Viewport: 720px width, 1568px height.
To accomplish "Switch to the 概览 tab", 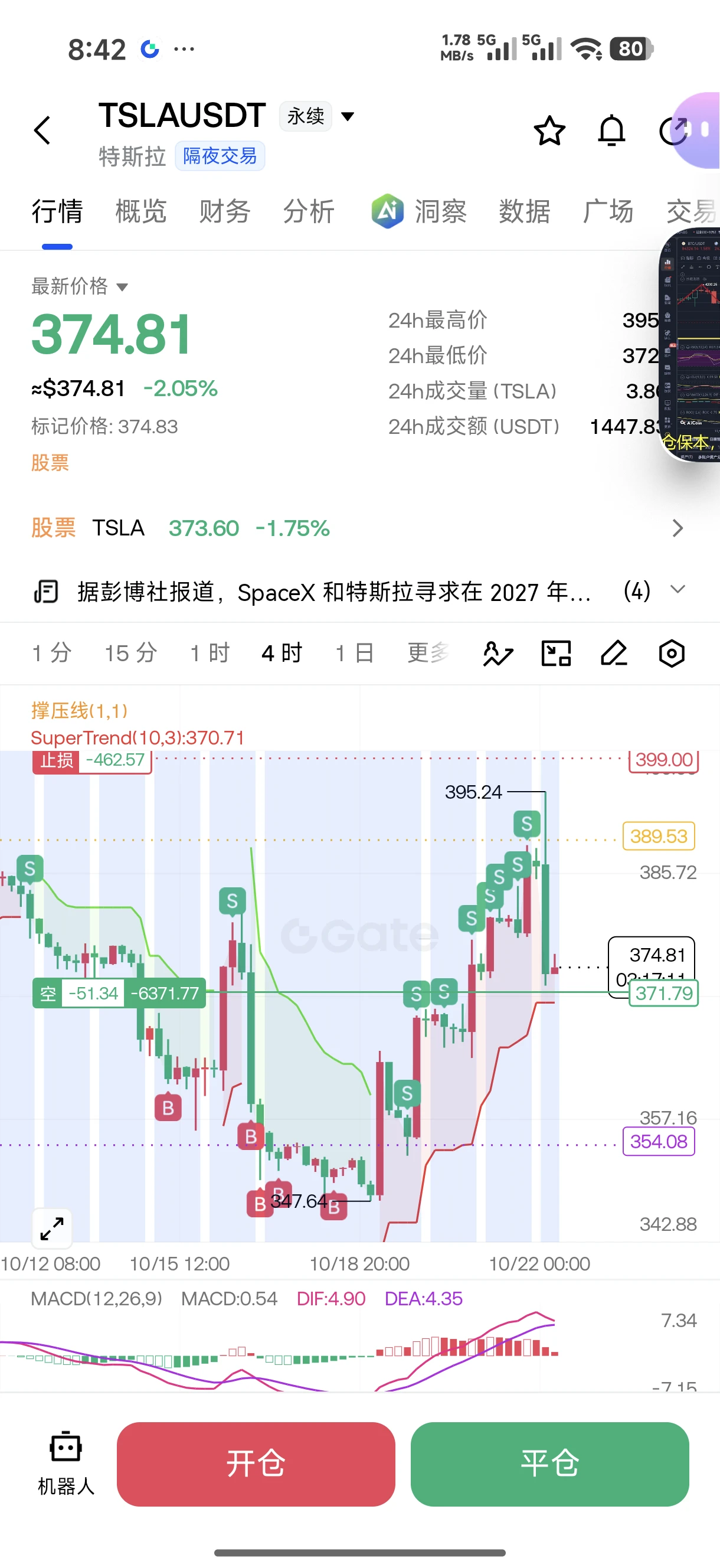I will pos(140,211).
